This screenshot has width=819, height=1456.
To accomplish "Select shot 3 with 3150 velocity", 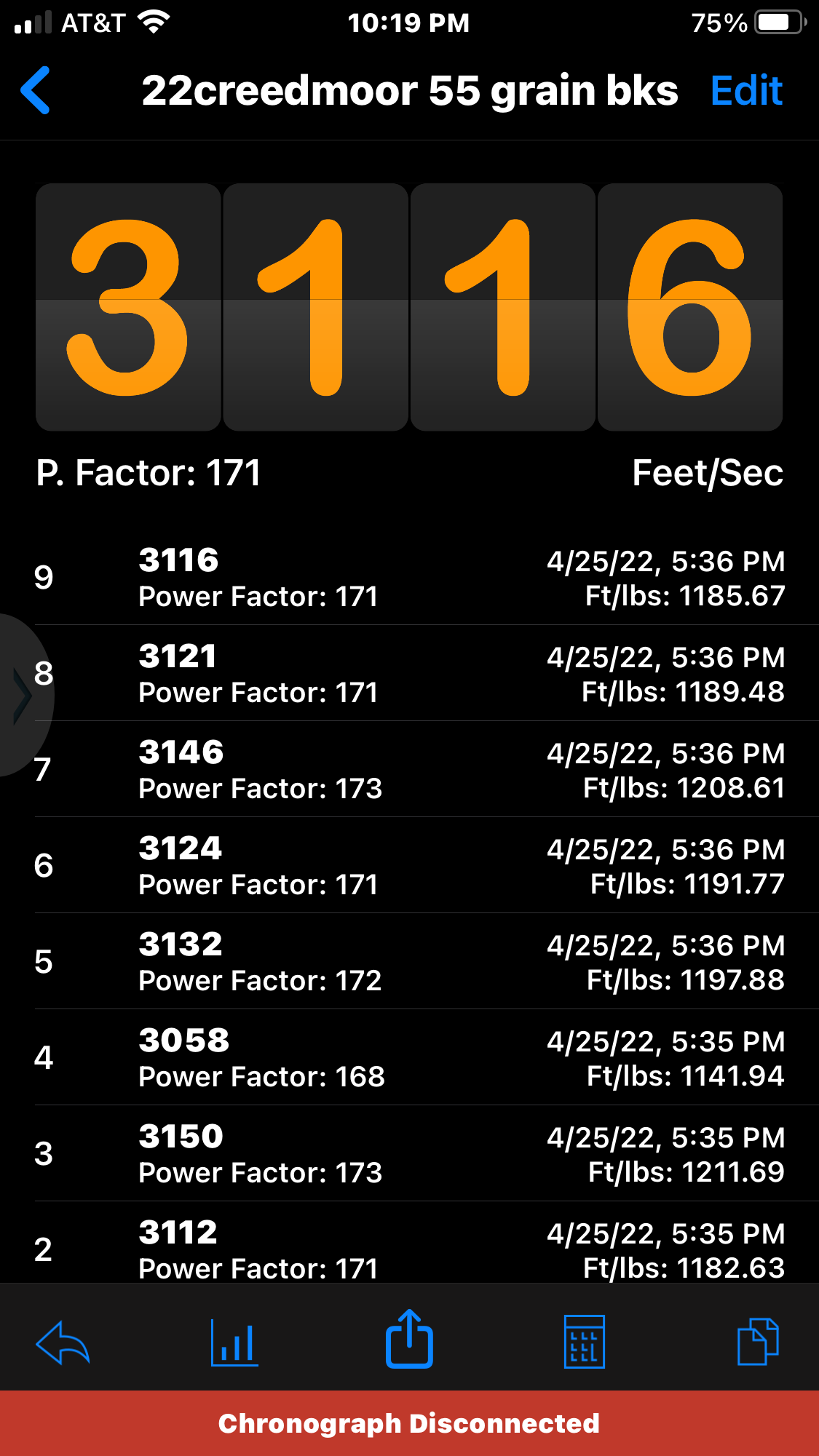I will tap(409, 1154).
